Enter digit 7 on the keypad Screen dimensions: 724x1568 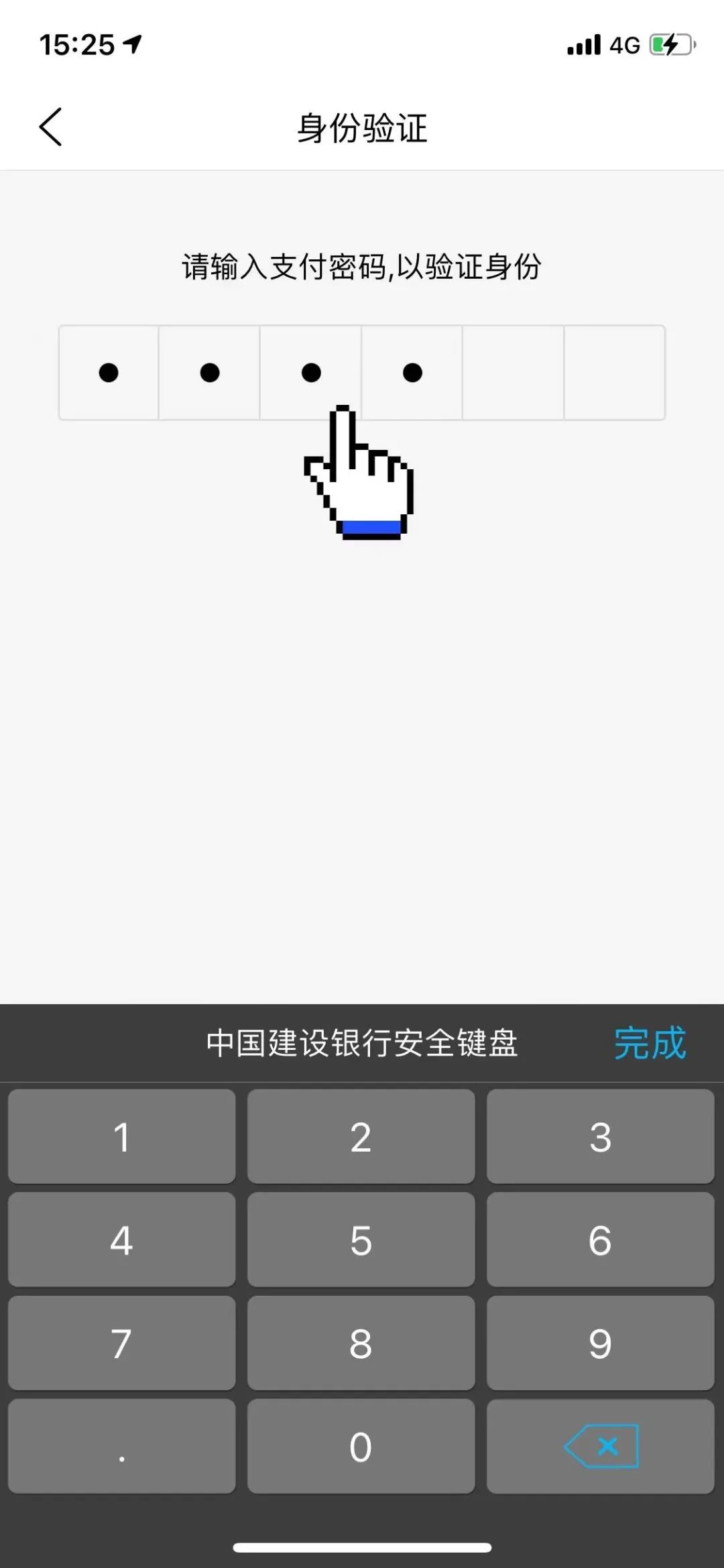point(121,1343)
